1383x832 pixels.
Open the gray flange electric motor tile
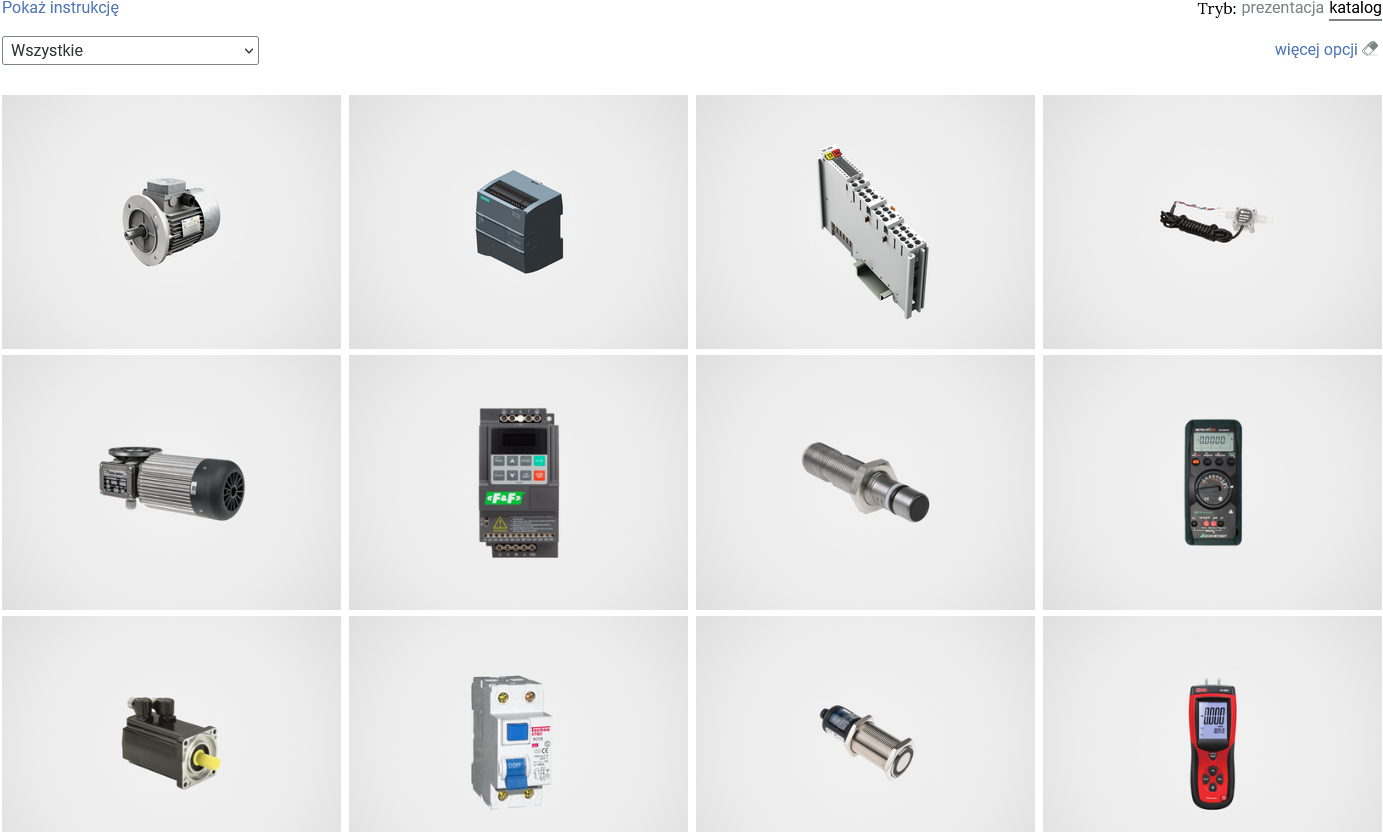[171, 222]
